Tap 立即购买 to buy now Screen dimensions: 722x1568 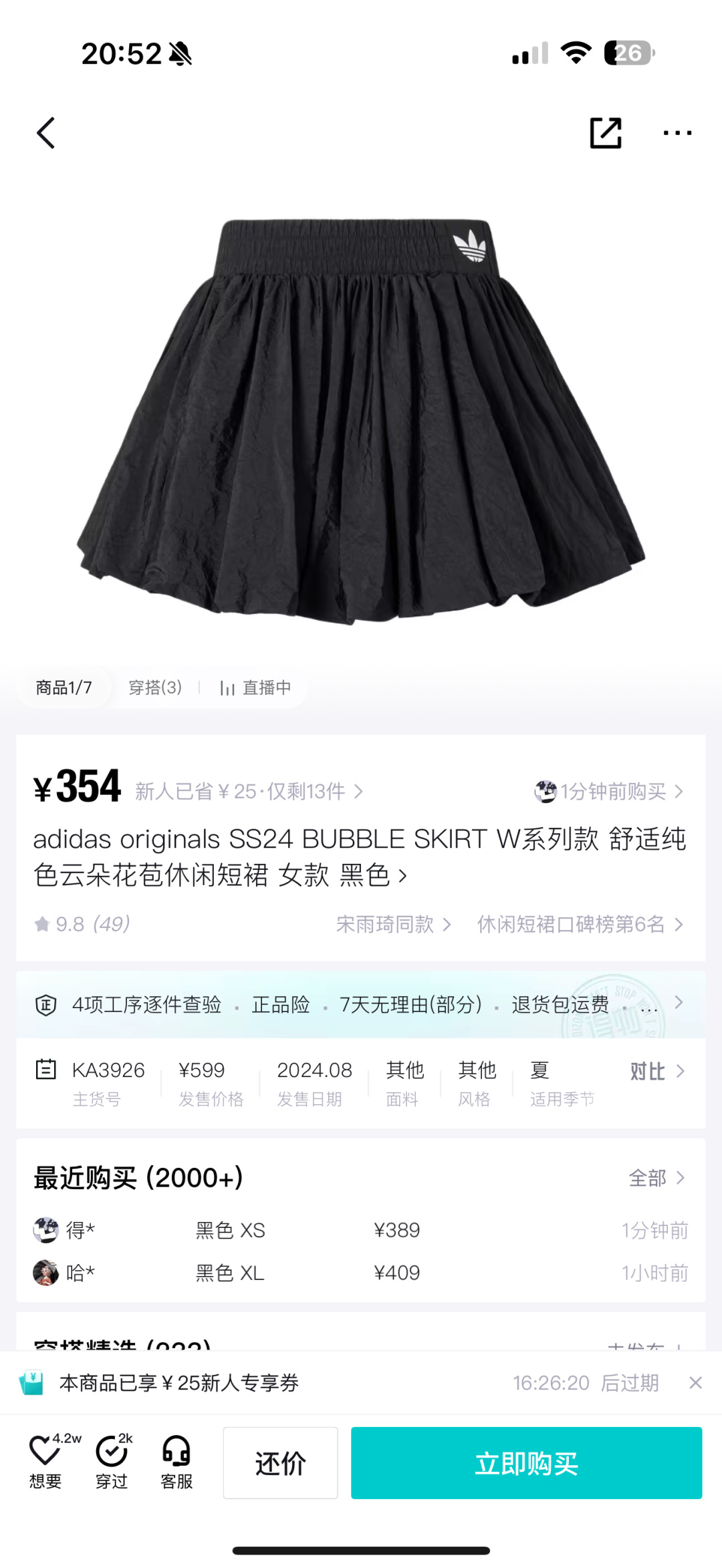tap(526, 1463)
